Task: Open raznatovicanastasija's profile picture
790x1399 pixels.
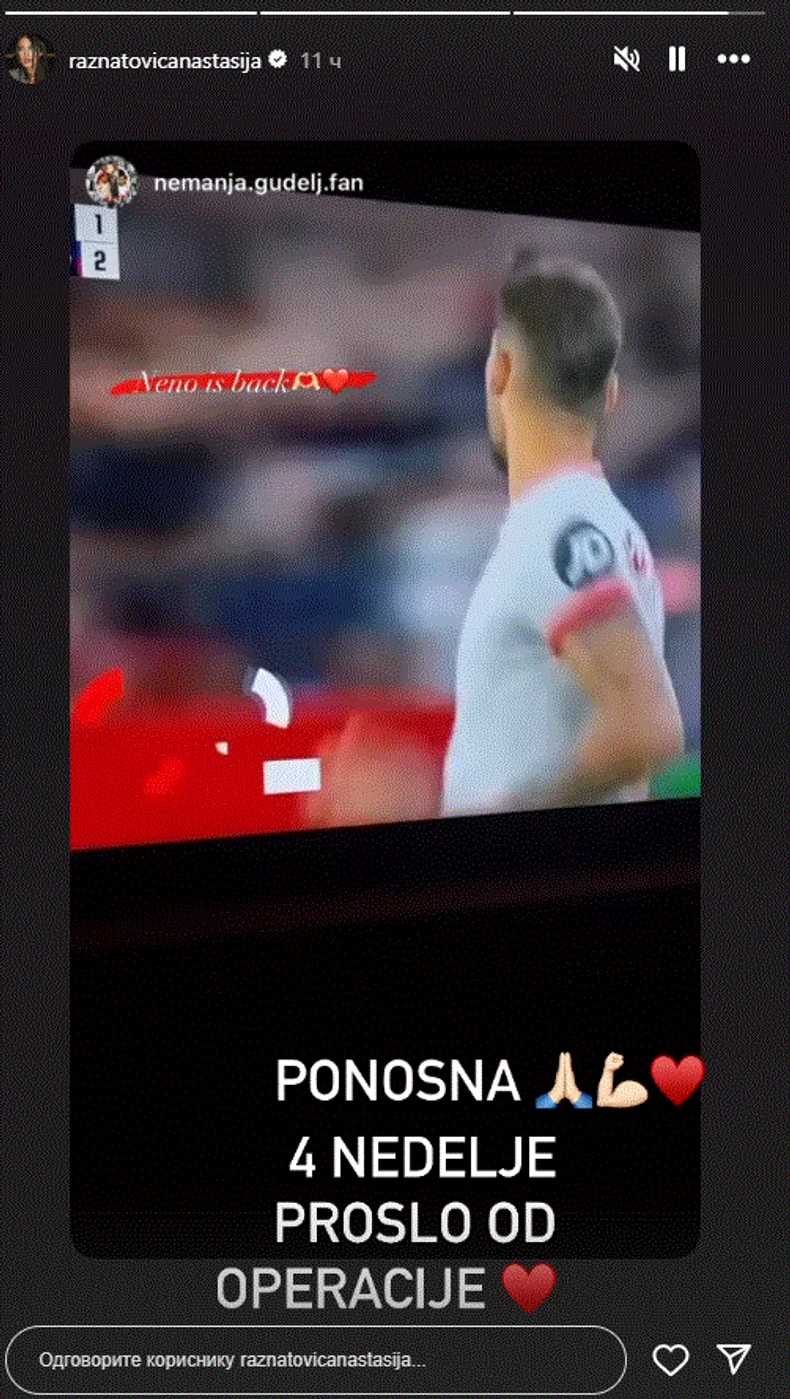Action: (30, 60)
